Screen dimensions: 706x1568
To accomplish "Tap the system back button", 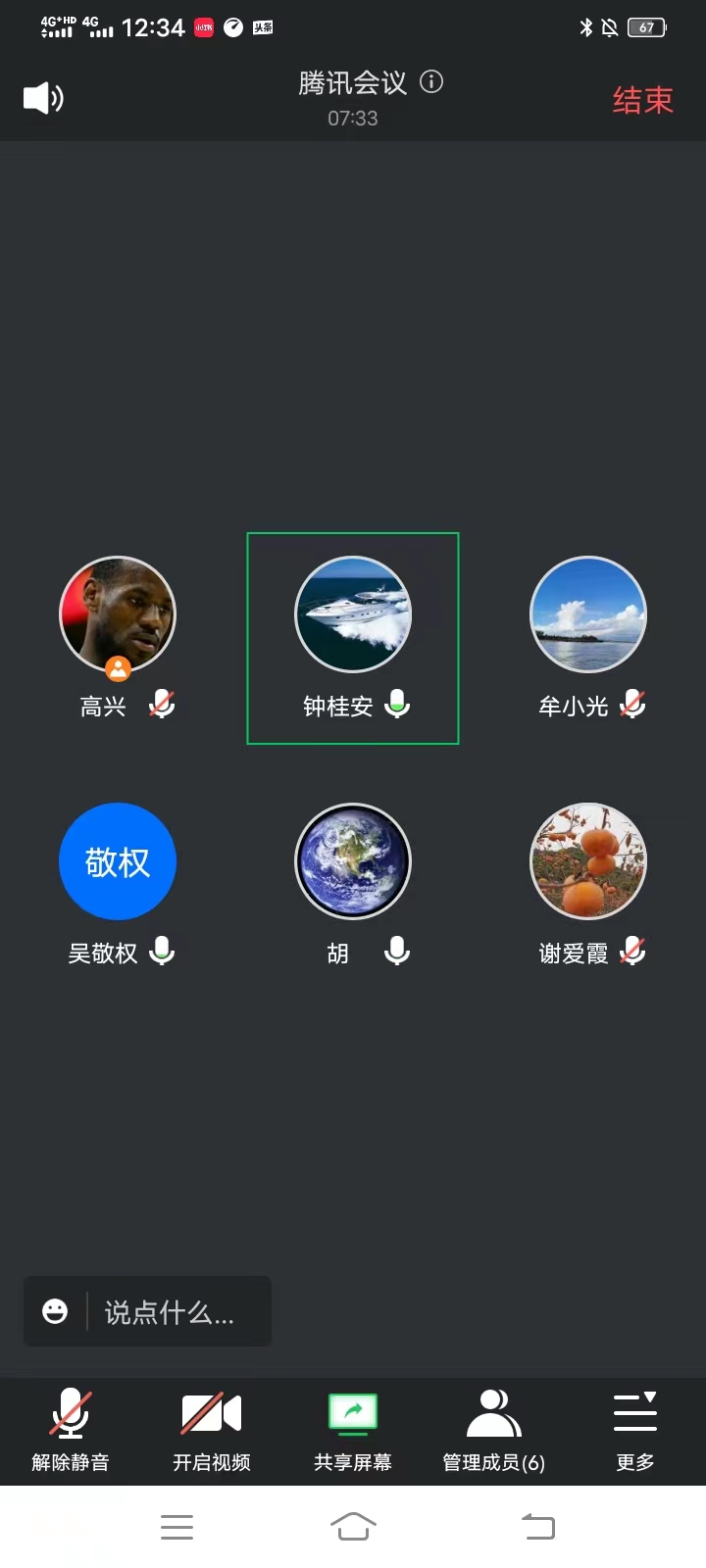I will click(537, 1526).
